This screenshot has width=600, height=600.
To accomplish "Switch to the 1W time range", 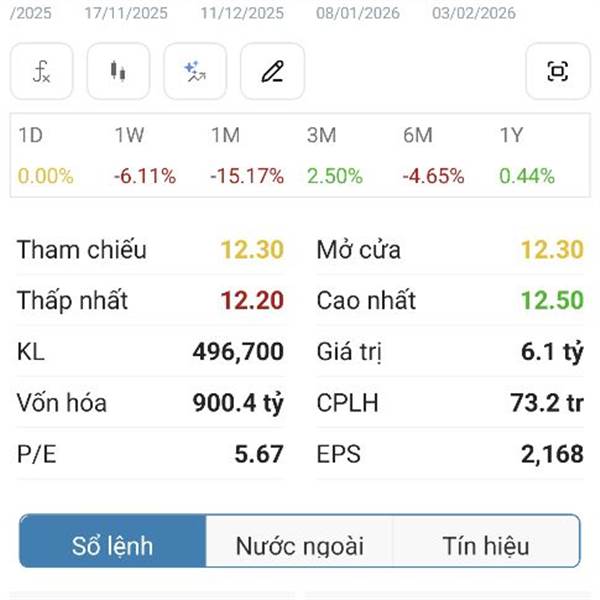I will (144, 156).
